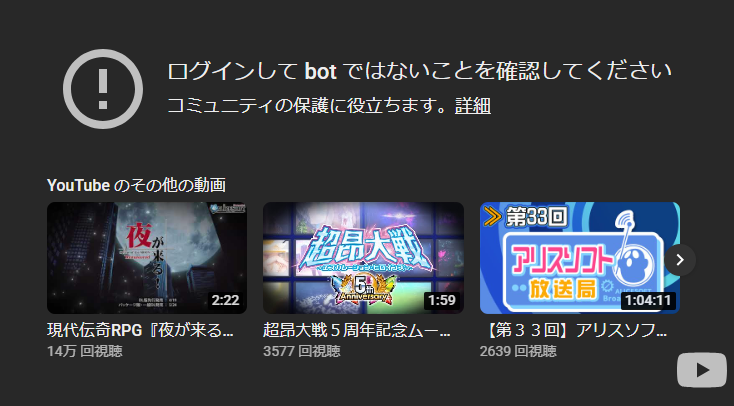Image resolution: width=734 pixels, height=406 pixels.
Task: Show next videos with the arrow button
Action: pyautogui.click(x=680, y=260)
